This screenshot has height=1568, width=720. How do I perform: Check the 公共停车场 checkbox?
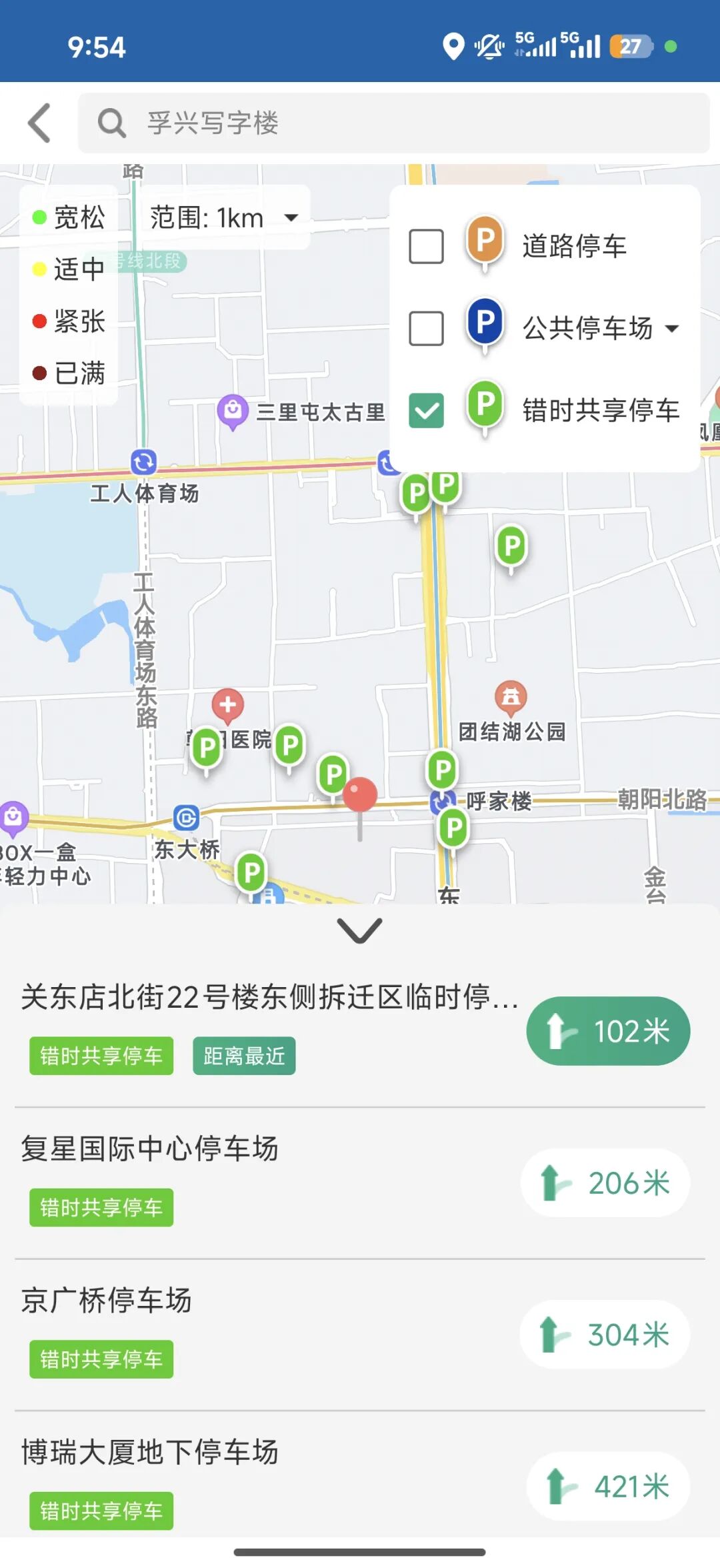(427, 328)
